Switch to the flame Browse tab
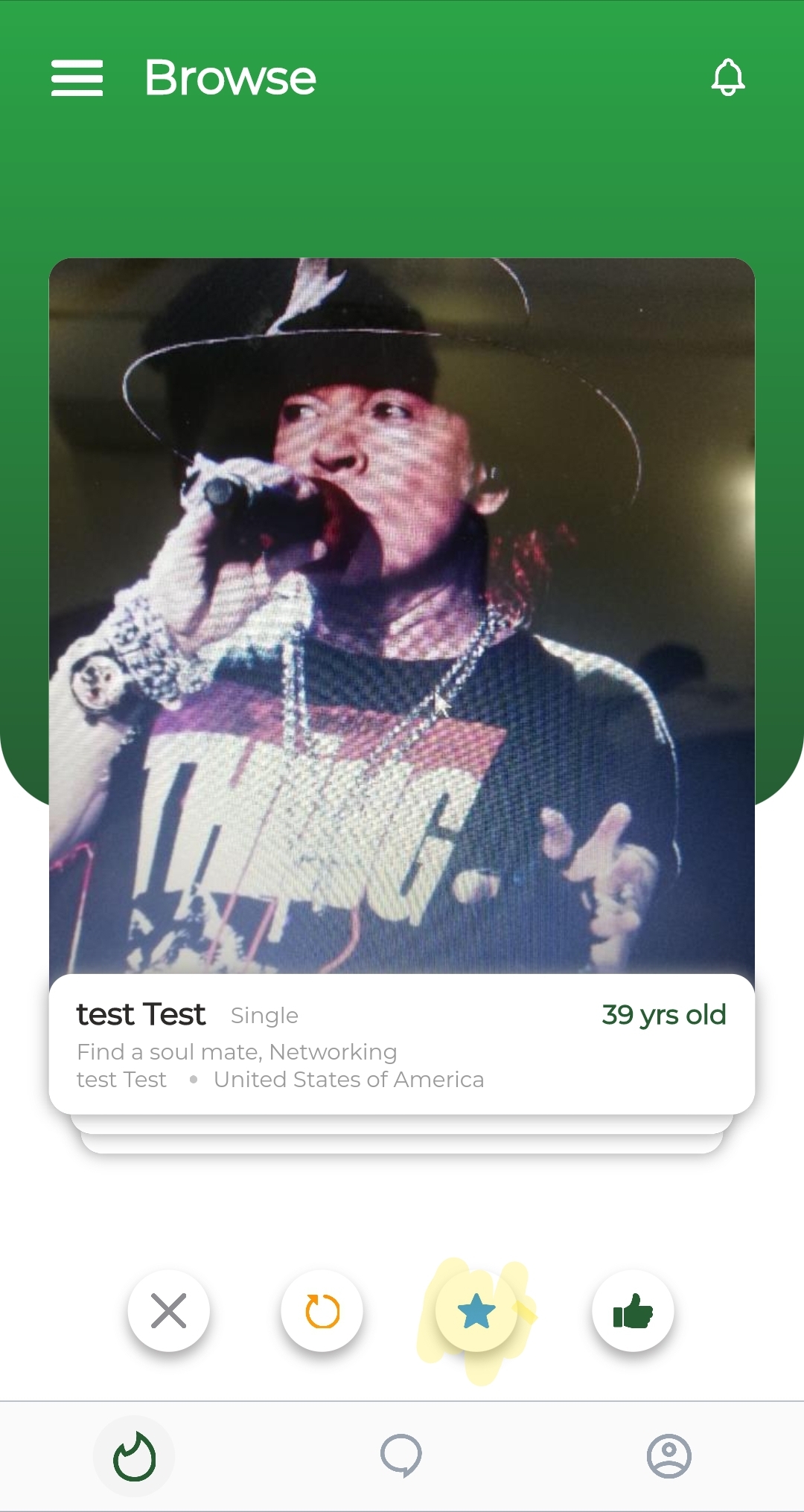Image resolution: width=804 pixels, height=1512 pixels. 134,1456
